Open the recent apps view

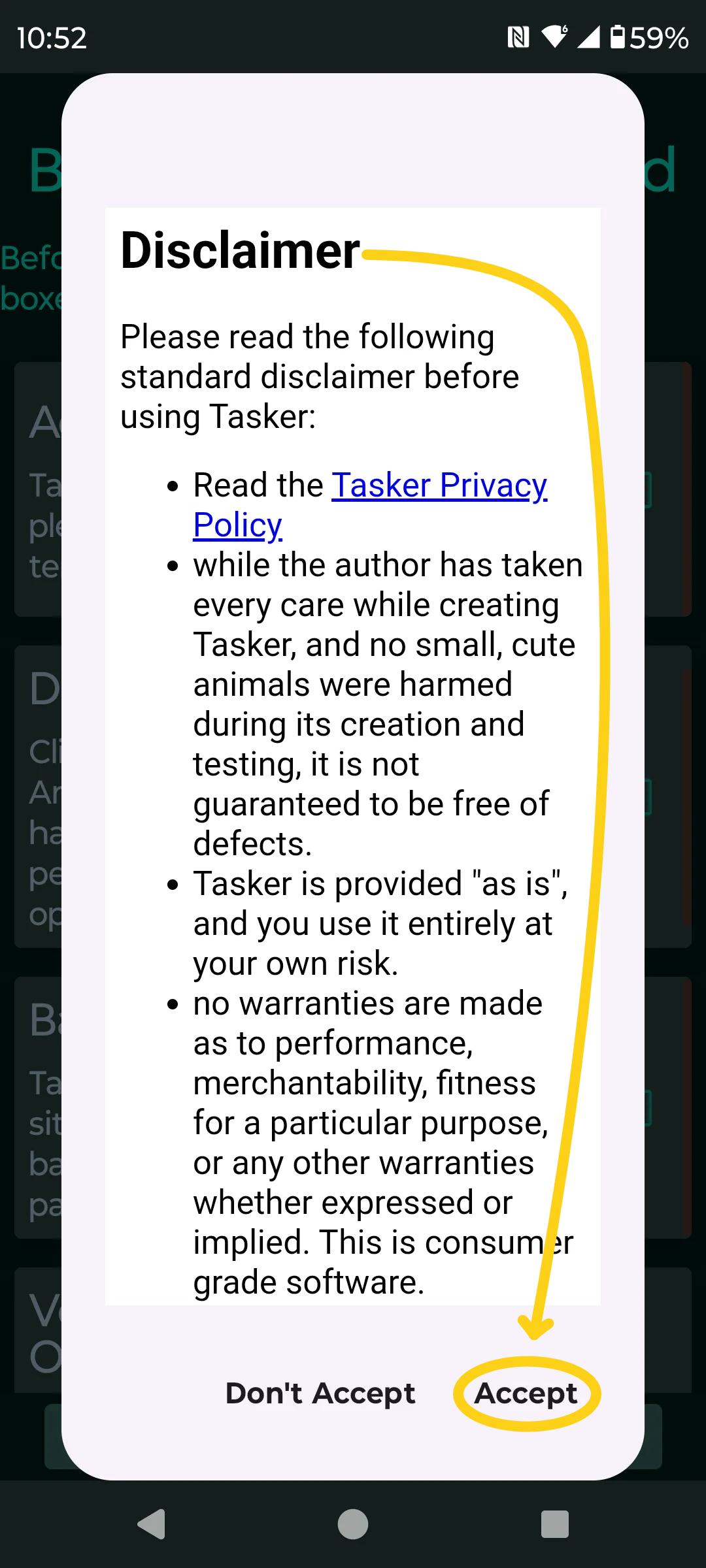tap(554, 1524)
